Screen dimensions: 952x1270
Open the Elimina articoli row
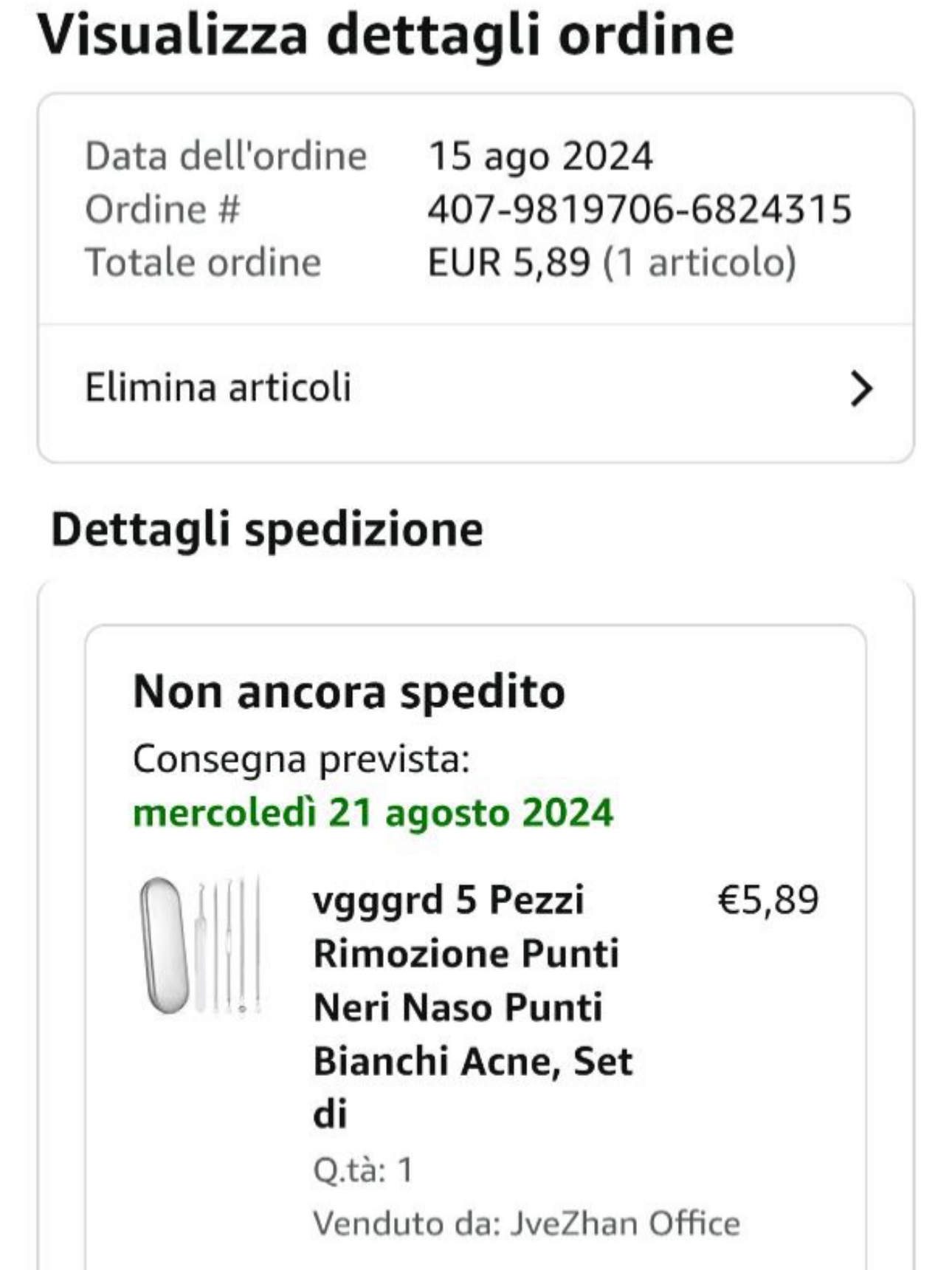click(x=476, y=388)
